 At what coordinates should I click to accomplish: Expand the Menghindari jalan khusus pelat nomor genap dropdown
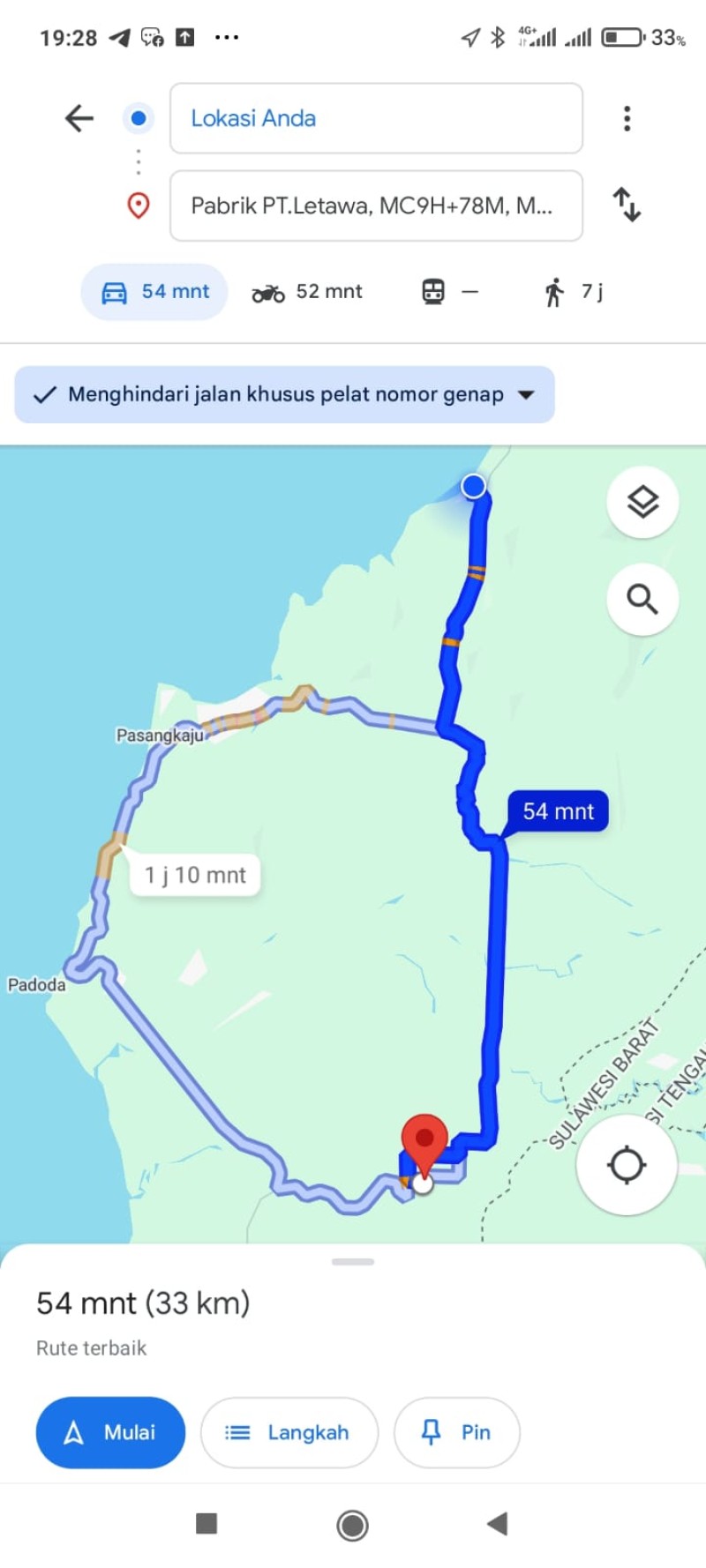coord(284,394)
